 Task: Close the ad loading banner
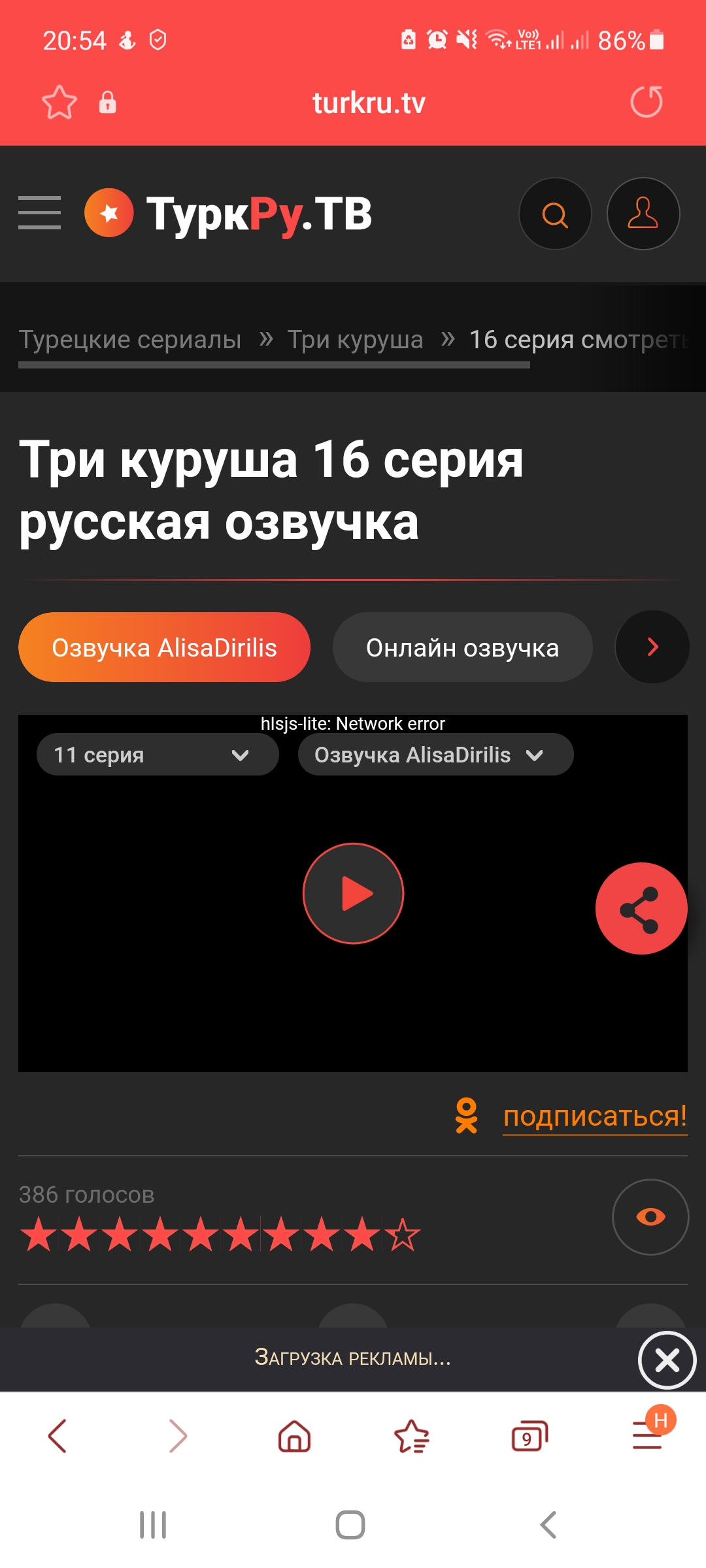667,1360
